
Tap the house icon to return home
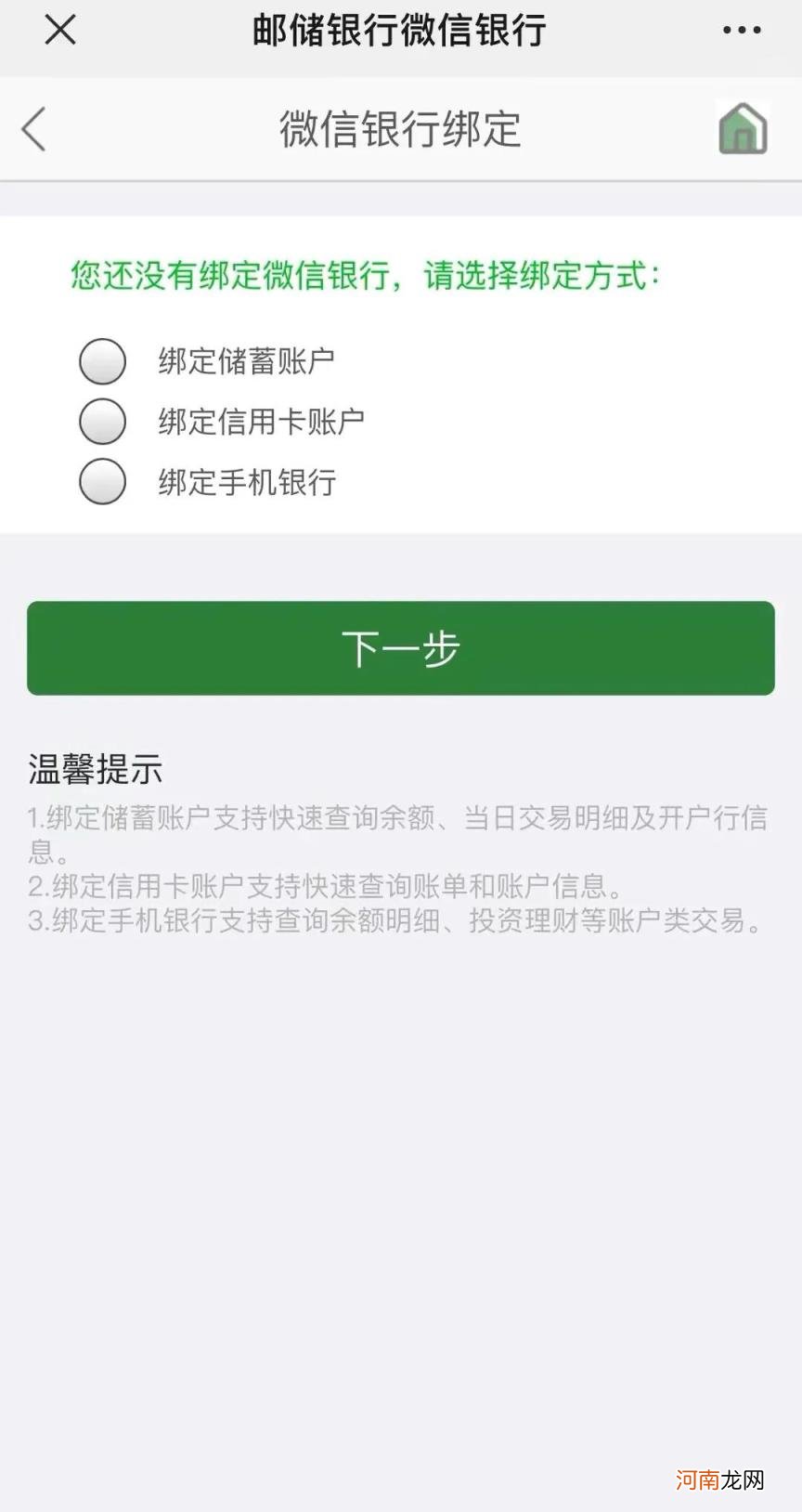[x=742, y=128]
